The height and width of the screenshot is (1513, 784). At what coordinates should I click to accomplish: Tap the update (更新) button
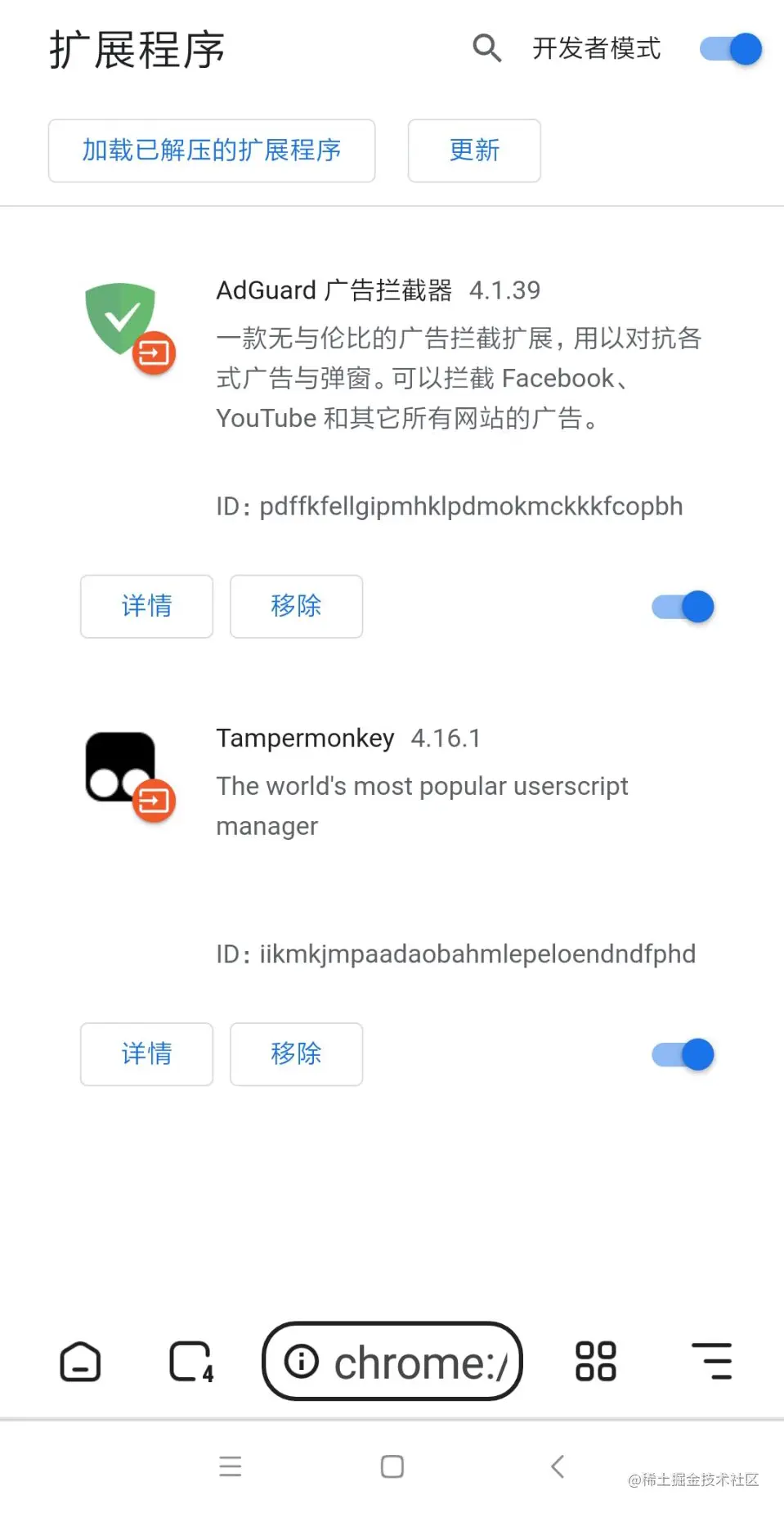click(x=474, y=150)
